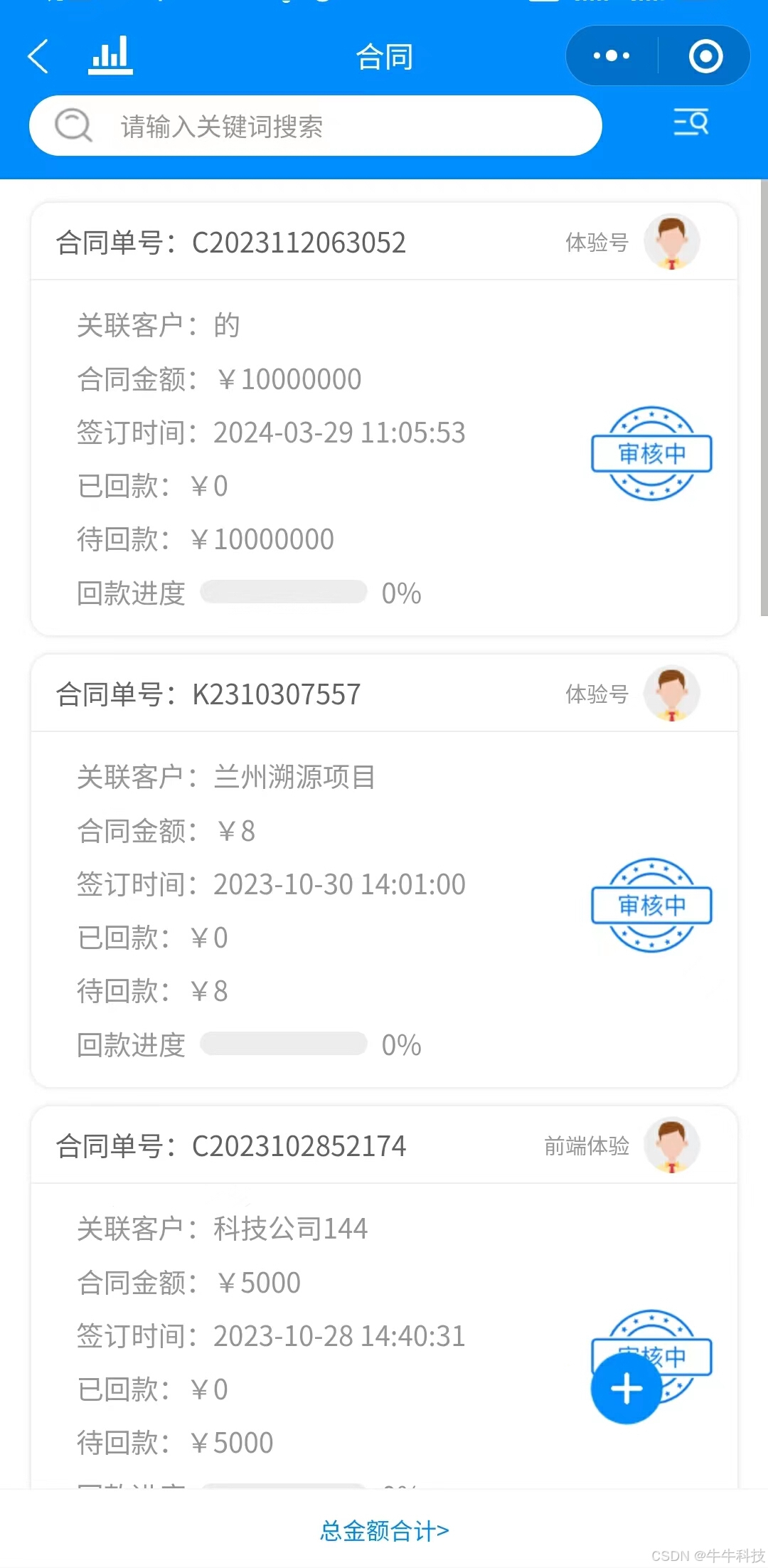The width and height of the screenshot is (768, 1568).
Task: Click the 审核中 stamp on contract K2310307557
Action: (651, 904)
